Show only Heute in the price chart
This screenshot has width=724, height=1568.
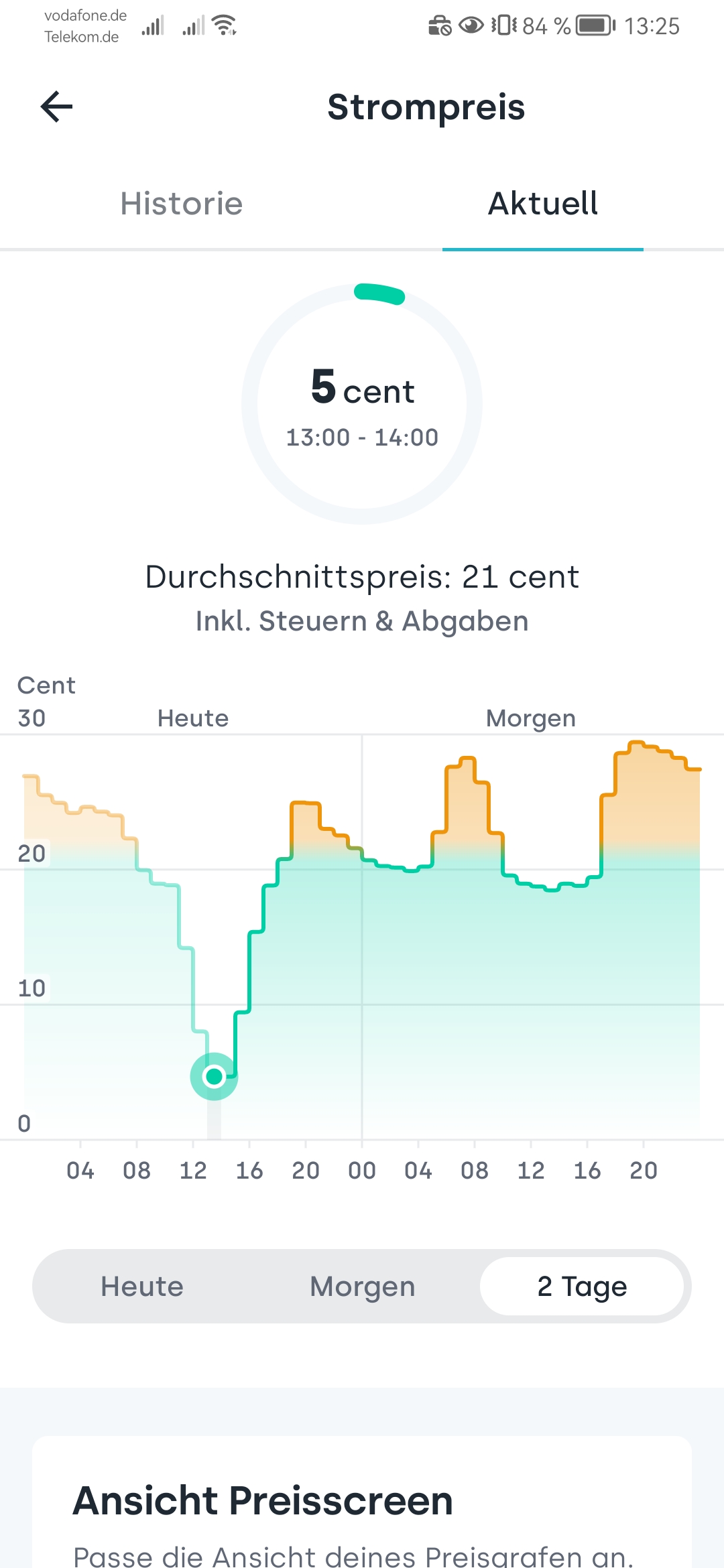click(142, 1287)
